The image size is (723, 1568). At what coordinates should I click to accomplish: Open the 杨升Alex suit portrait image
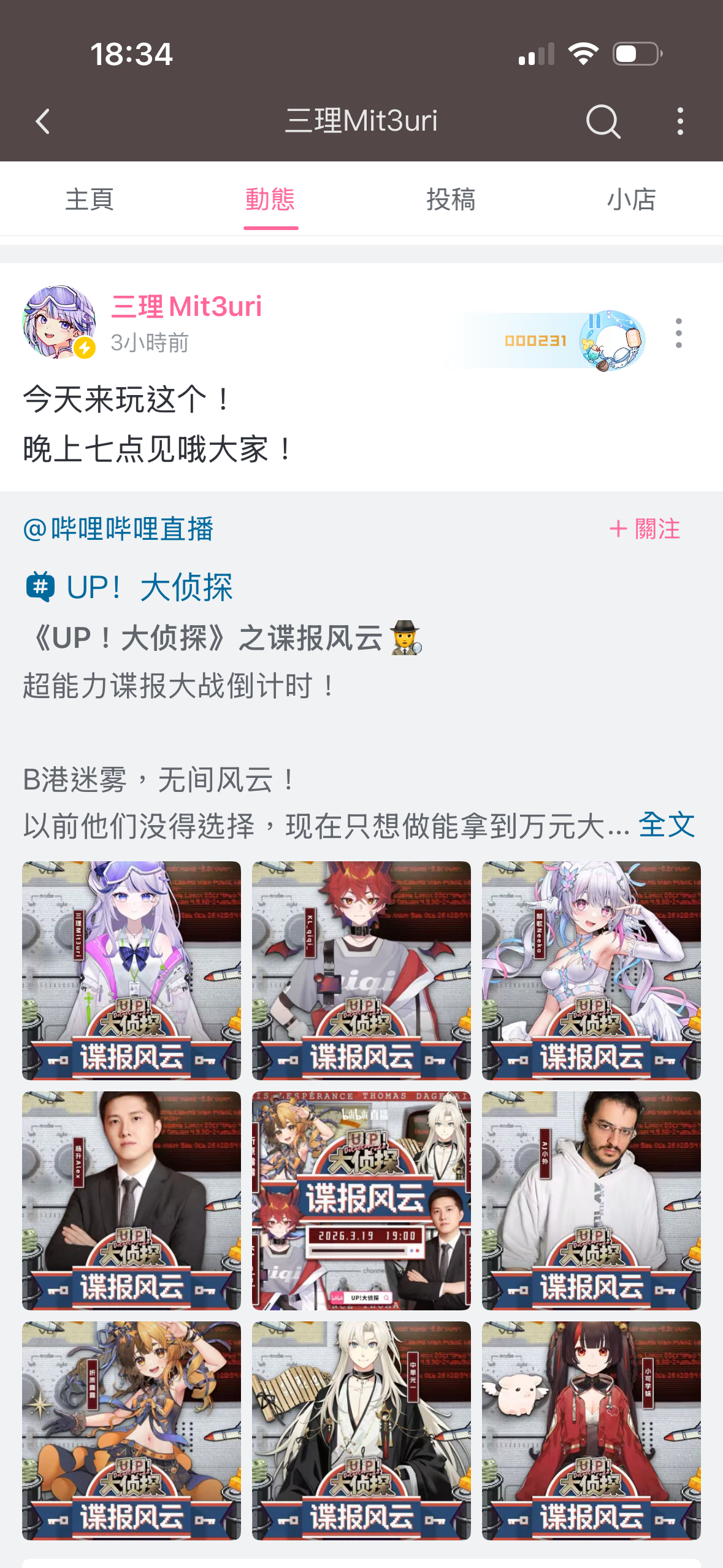point(132,1201)
